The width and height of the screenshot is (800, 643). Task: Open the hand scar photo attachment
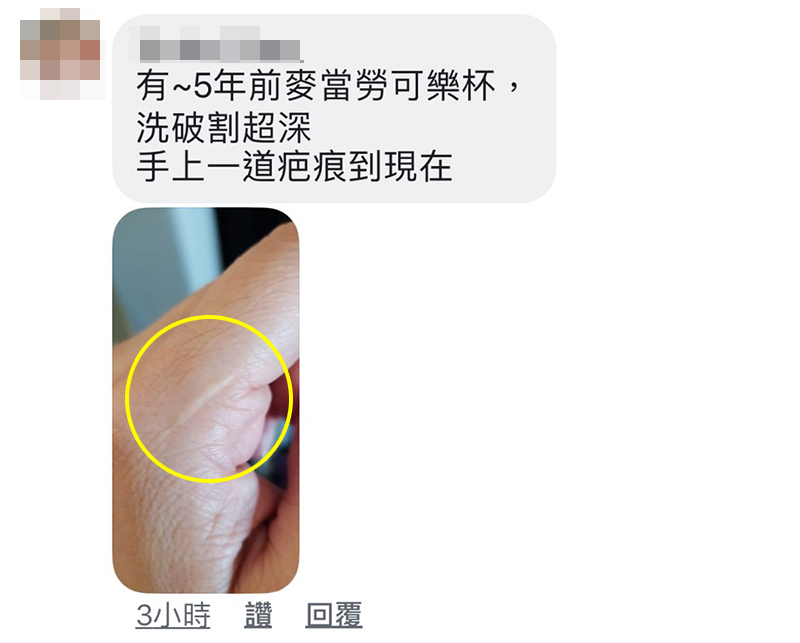tap(205, 400)
